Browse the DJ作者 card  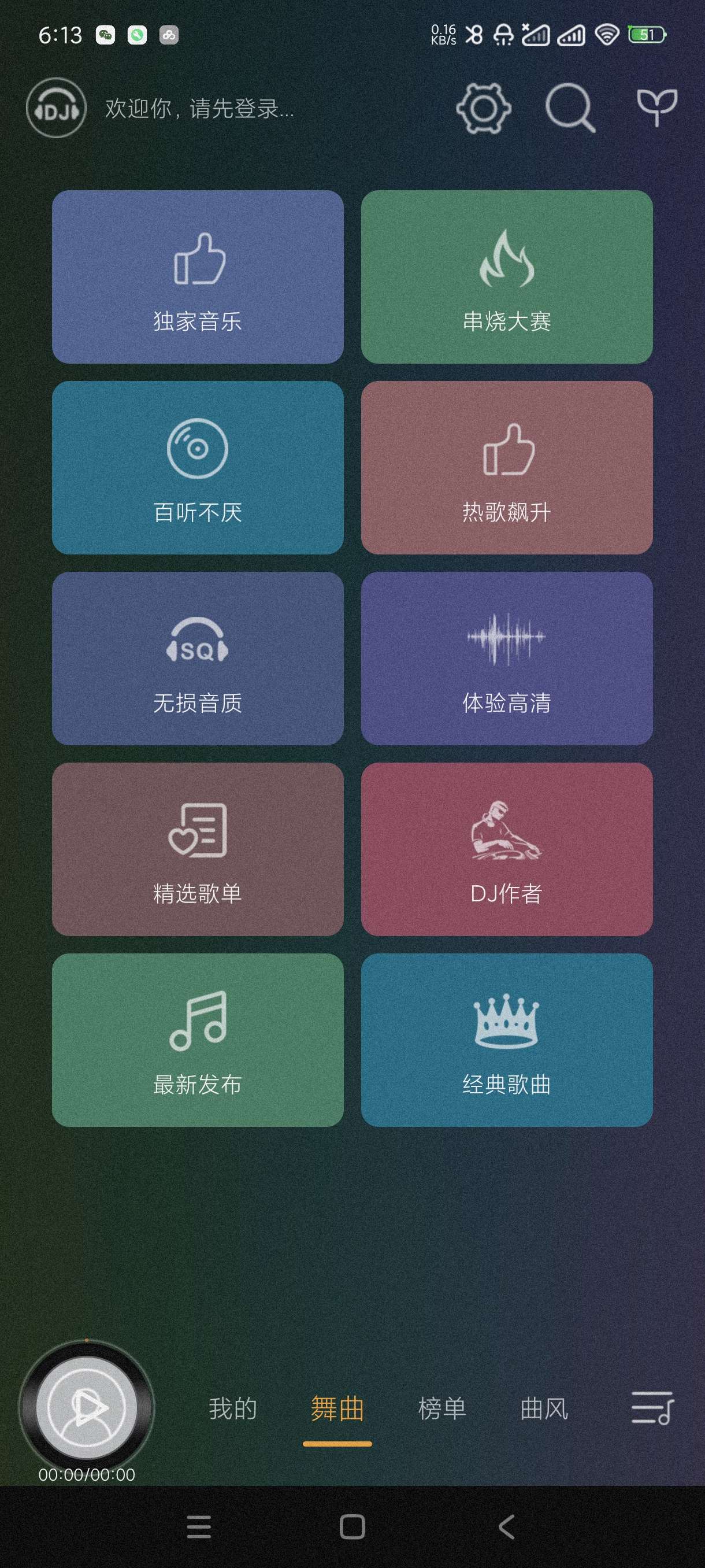tap(507, 849)
